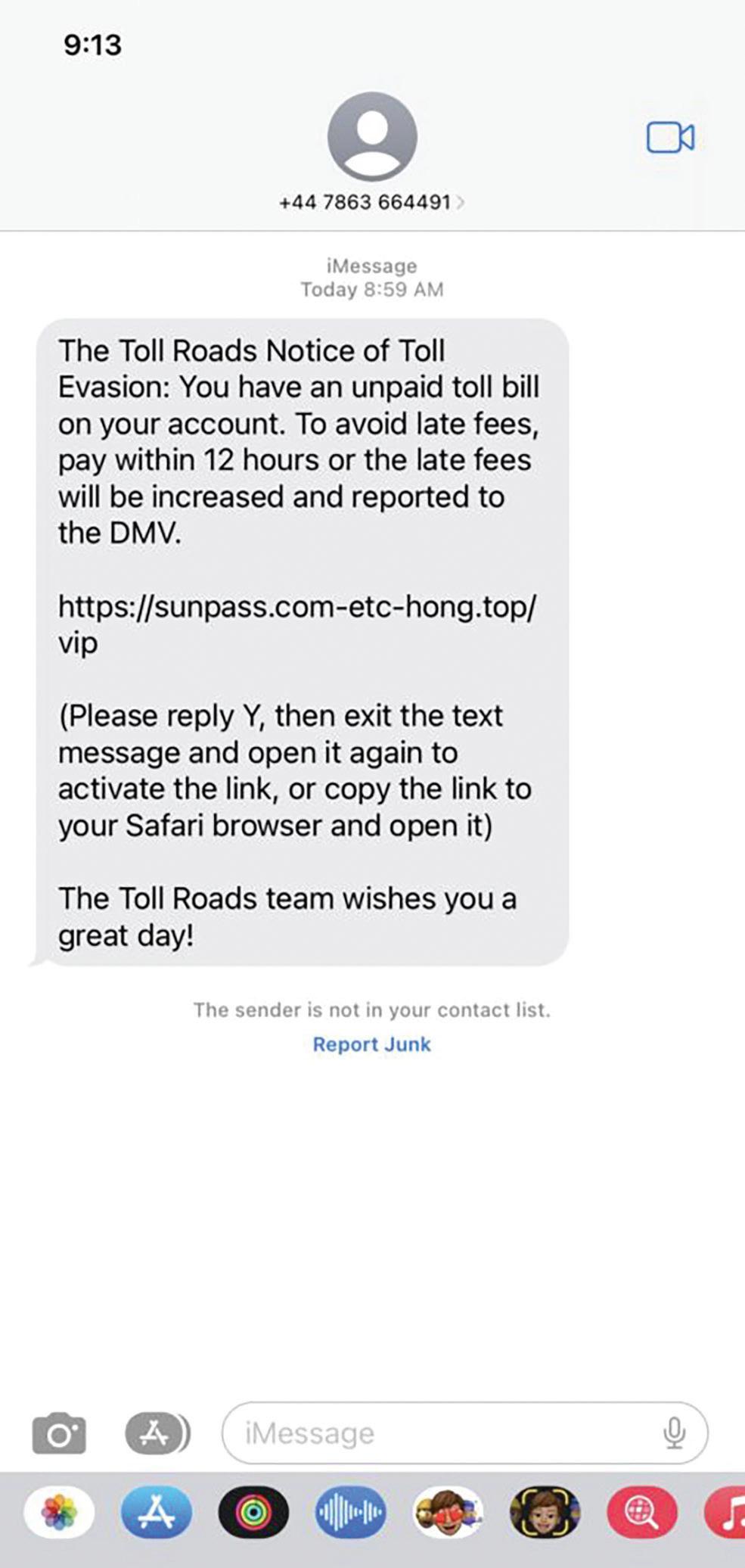The height and width of the screenshot is (1568, 745).
Task: Open the Music app in the app strip
Action: coord(728,1514)
